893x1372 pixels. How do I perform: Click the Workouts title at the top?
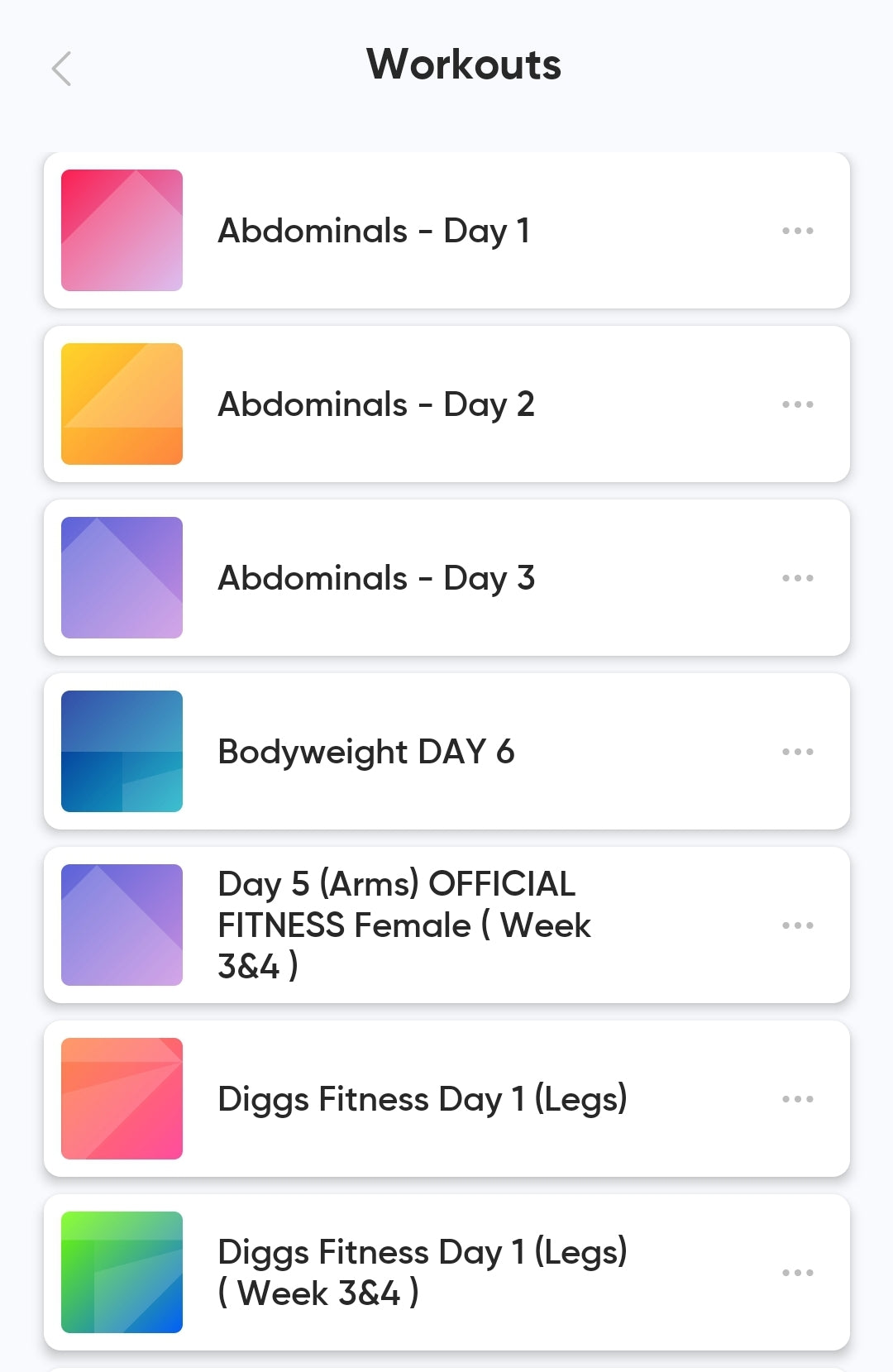[463, 65]
